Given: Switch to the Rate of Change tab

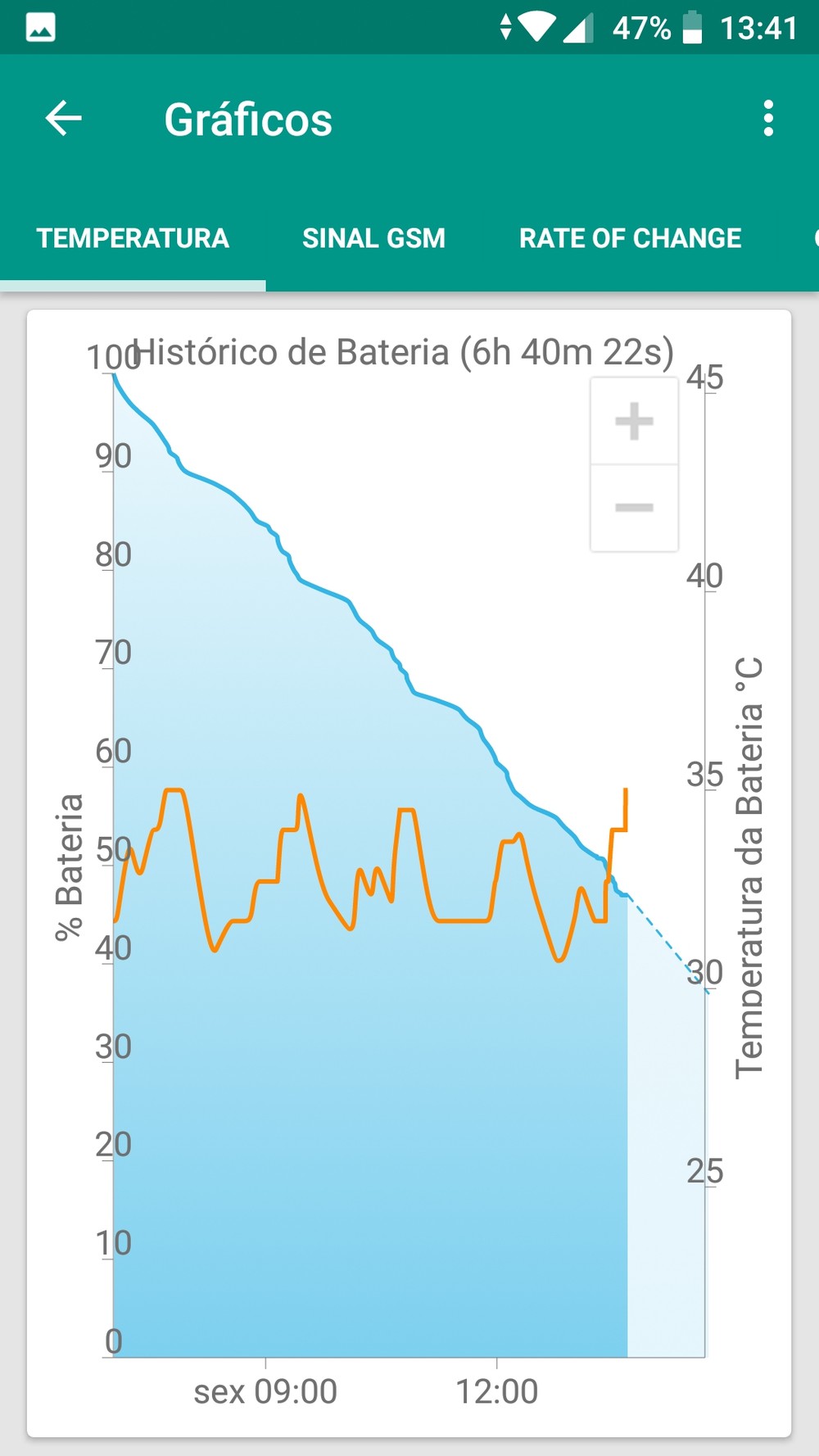Looking at the screenshot, I should pos(630,238).
